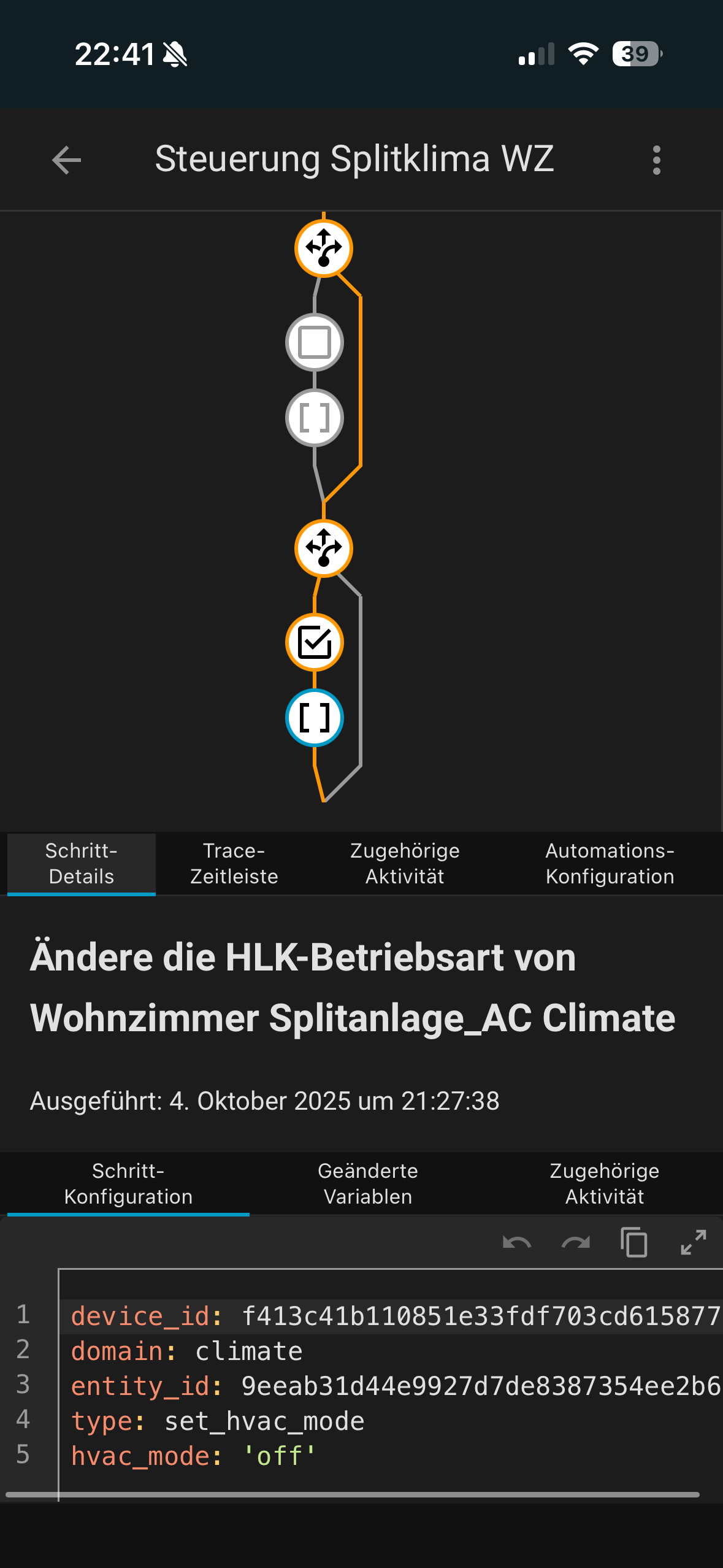Open Zugehörige Aktivität sub-tab beside Geänderte Variablen

point(605,1183)
